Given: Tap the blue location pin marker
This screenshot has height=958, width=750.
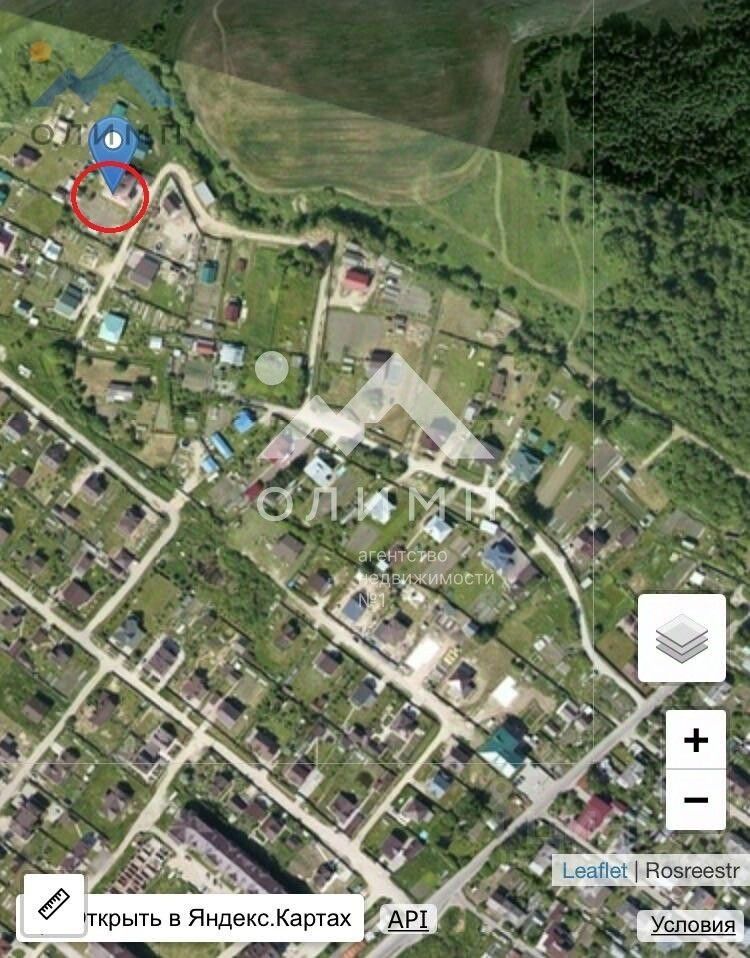Looking at the screenshot, I should [x=112, y=150].
